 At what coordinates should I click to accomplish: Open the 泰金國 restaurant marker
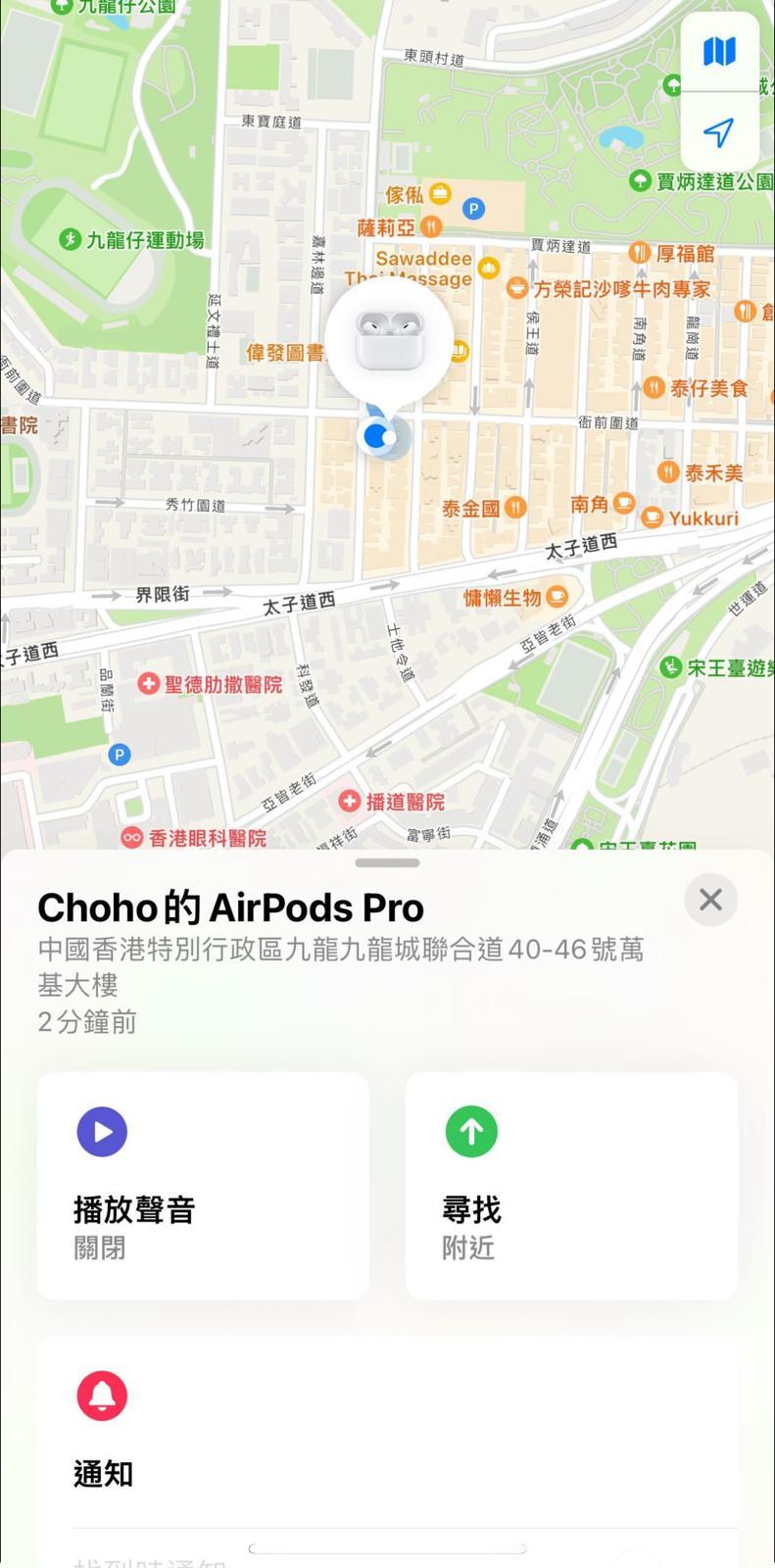(x=514, y=508)
